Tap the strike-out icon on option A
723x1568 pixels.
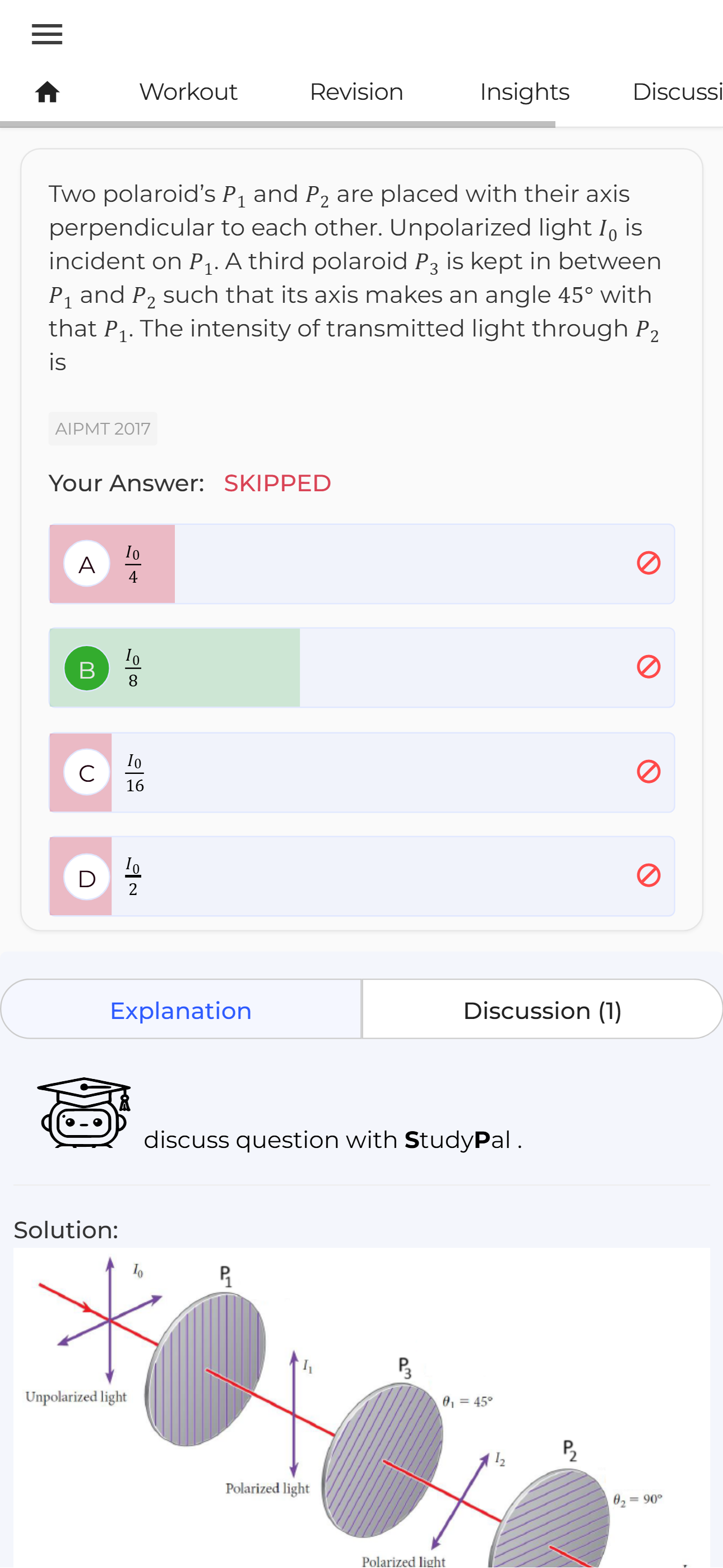coord(648,563)
